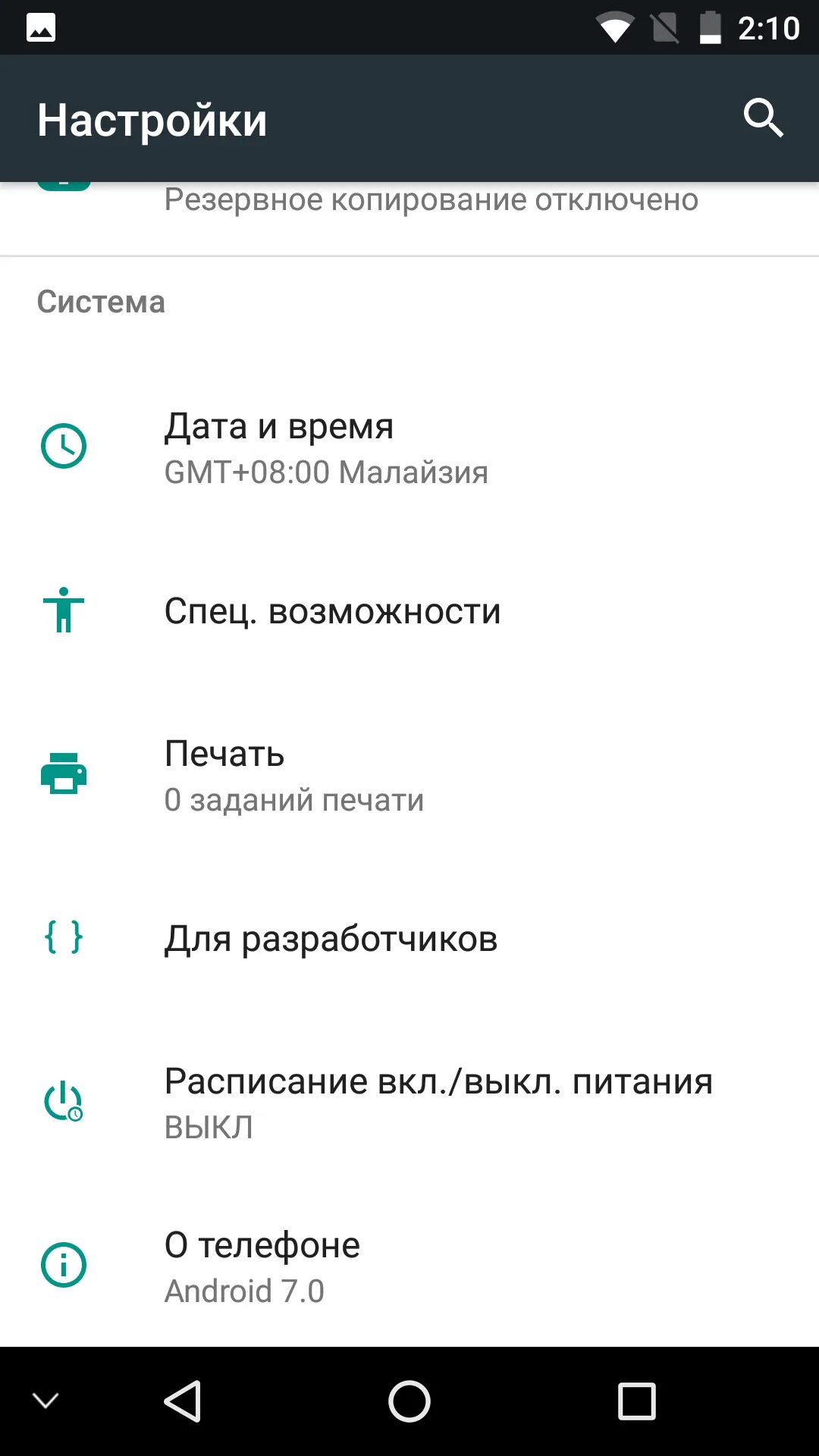Screen dimensions: 819x1456
Task: Hide navigation bar with the chevron icon
Action: click(45, 1401)
